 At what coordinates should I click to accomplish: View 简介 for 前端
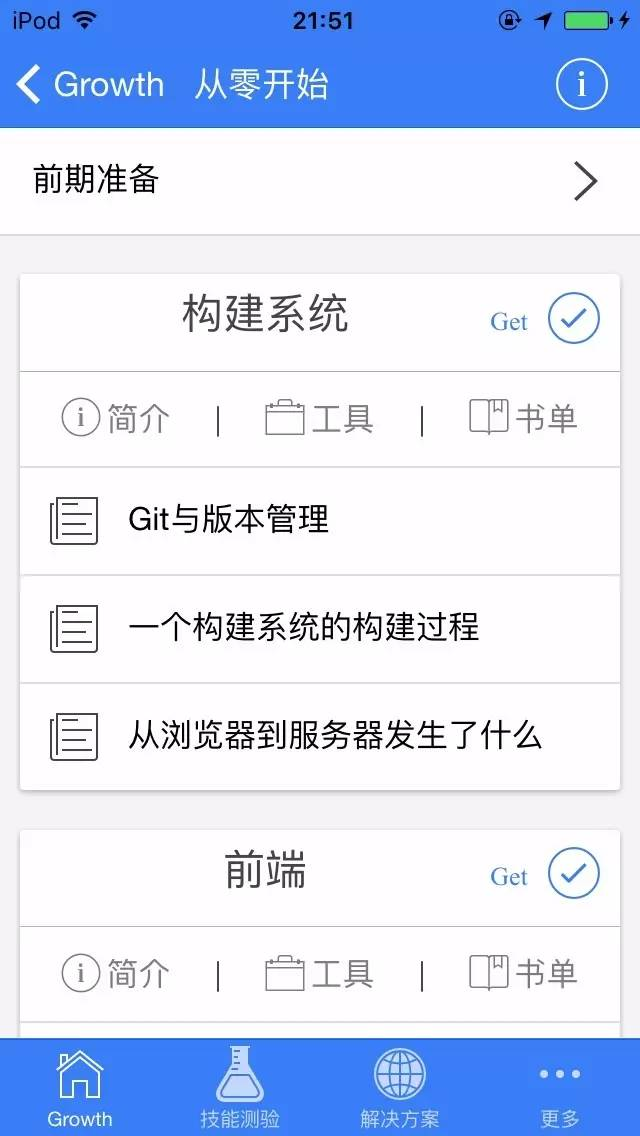click(116, 973)
